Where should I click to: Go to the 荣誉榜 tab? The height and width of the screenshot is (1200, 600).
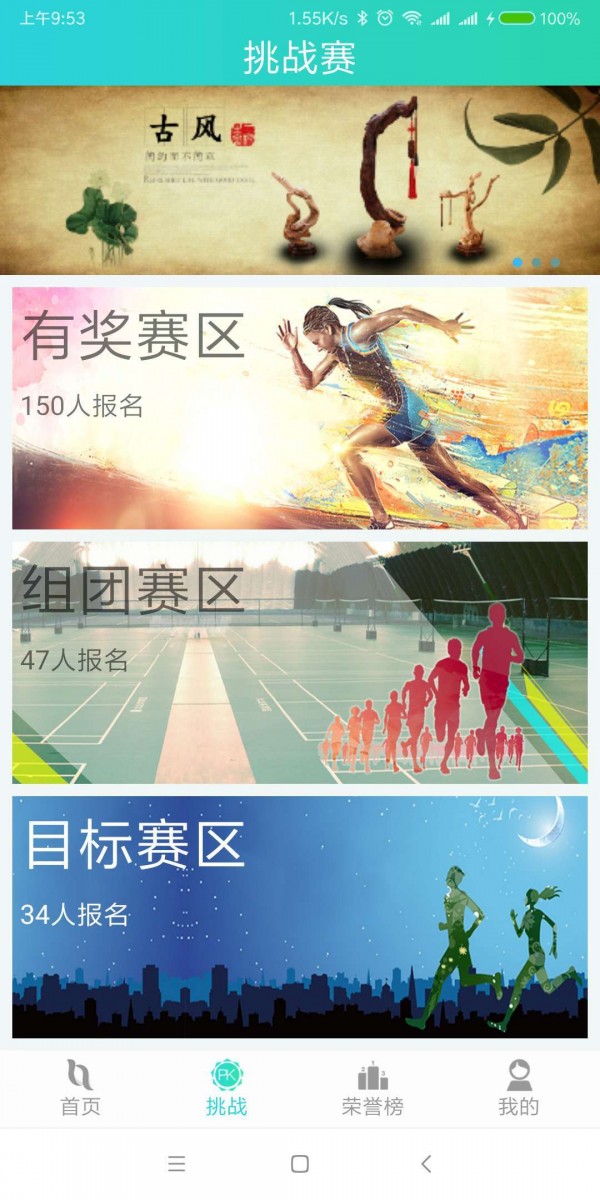point(372,1088)
